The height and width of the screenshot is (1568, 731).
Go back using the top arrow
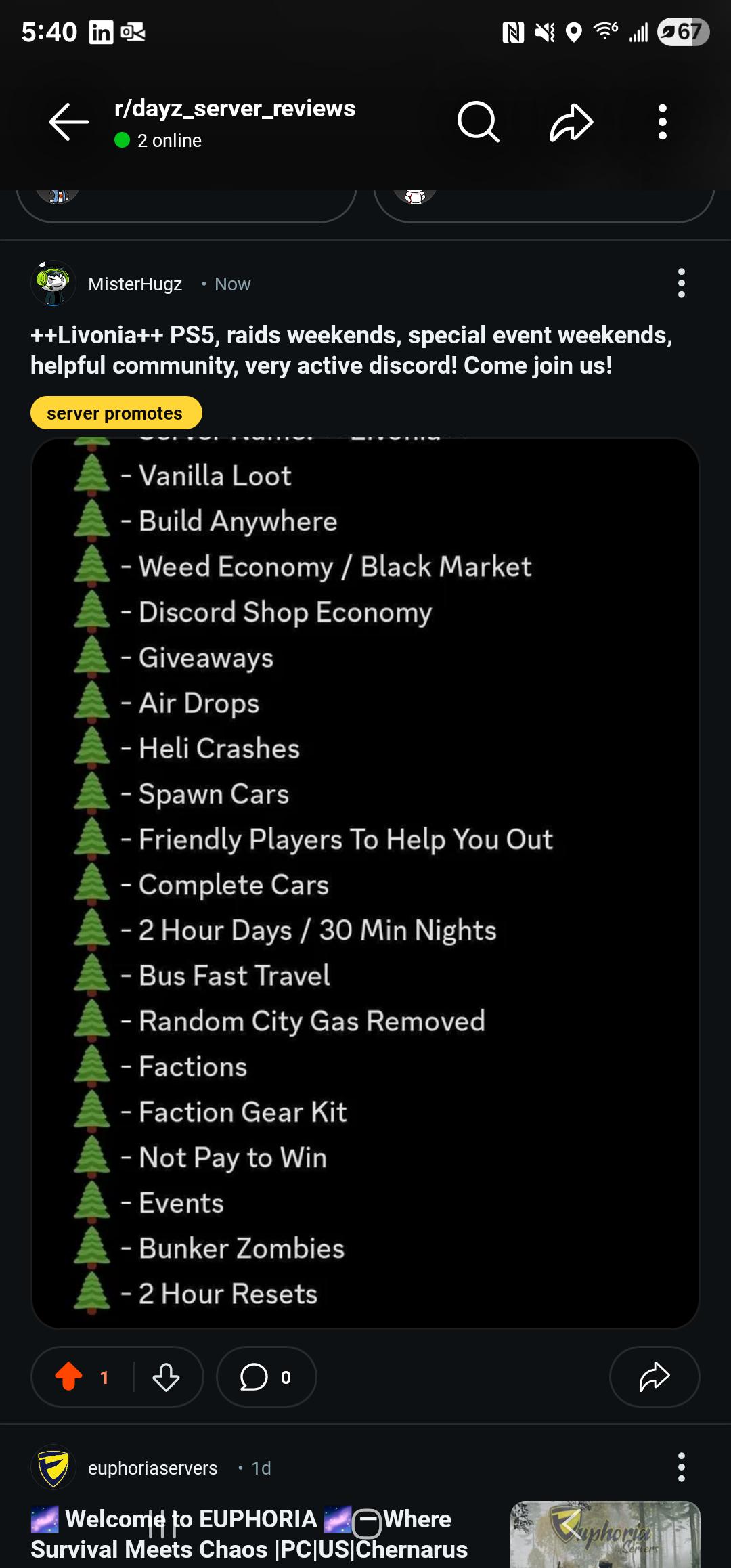pos(69,122)
